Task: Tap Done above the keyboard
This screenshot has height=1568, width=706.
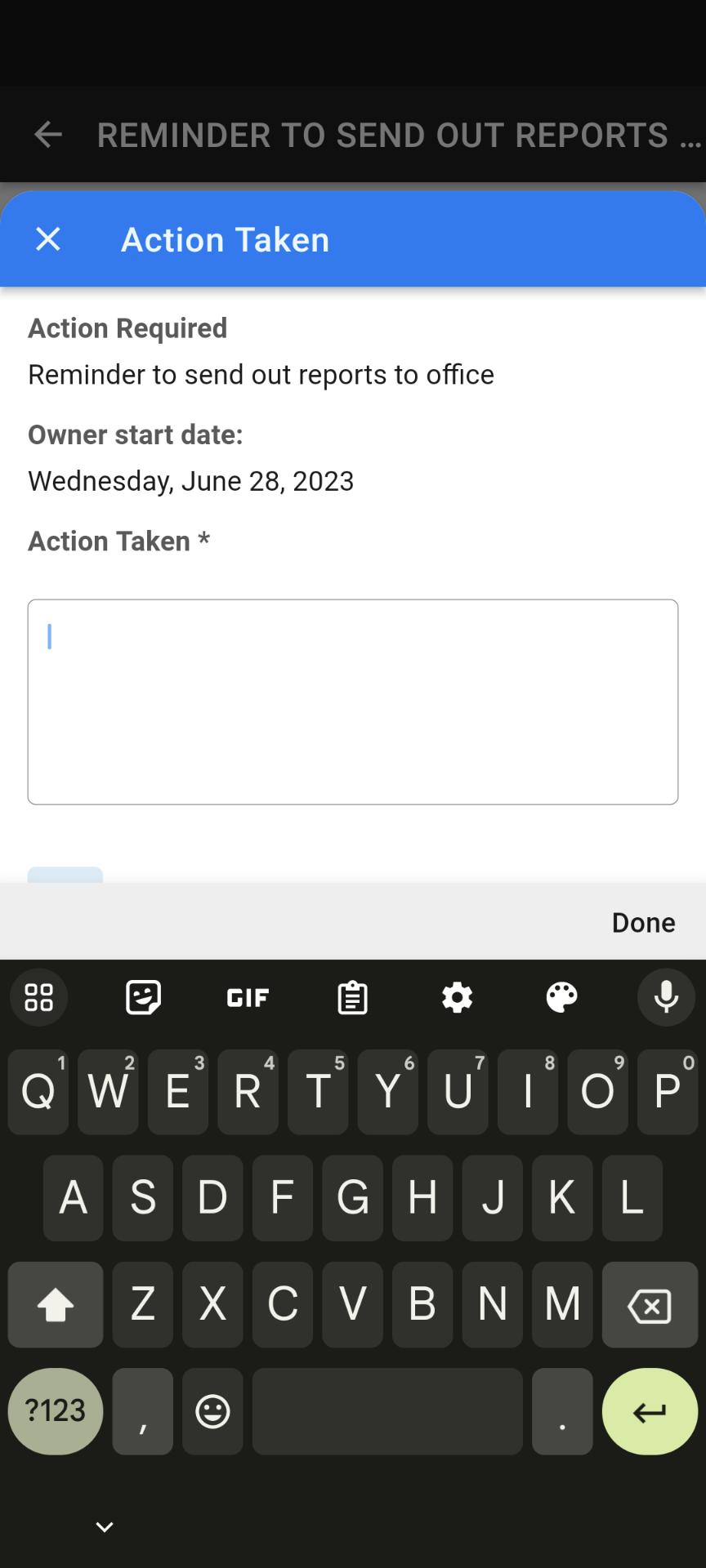Action: [x=643, y=922]
